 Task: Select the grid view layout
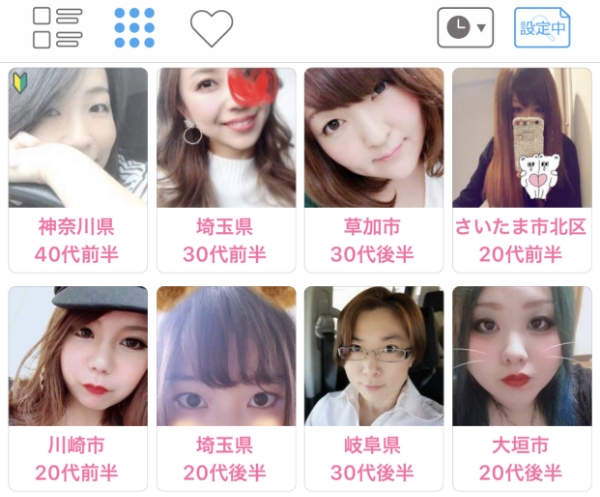(x=134, y=28)
